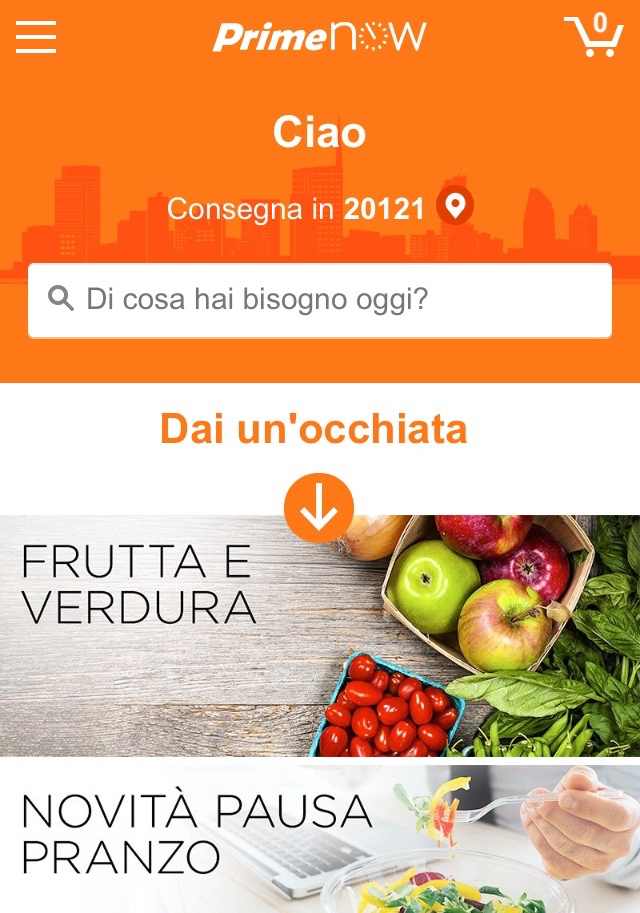This screenshot has height=913, width=640.
Task: Open the hamburger menu
Action: [36, 37]
